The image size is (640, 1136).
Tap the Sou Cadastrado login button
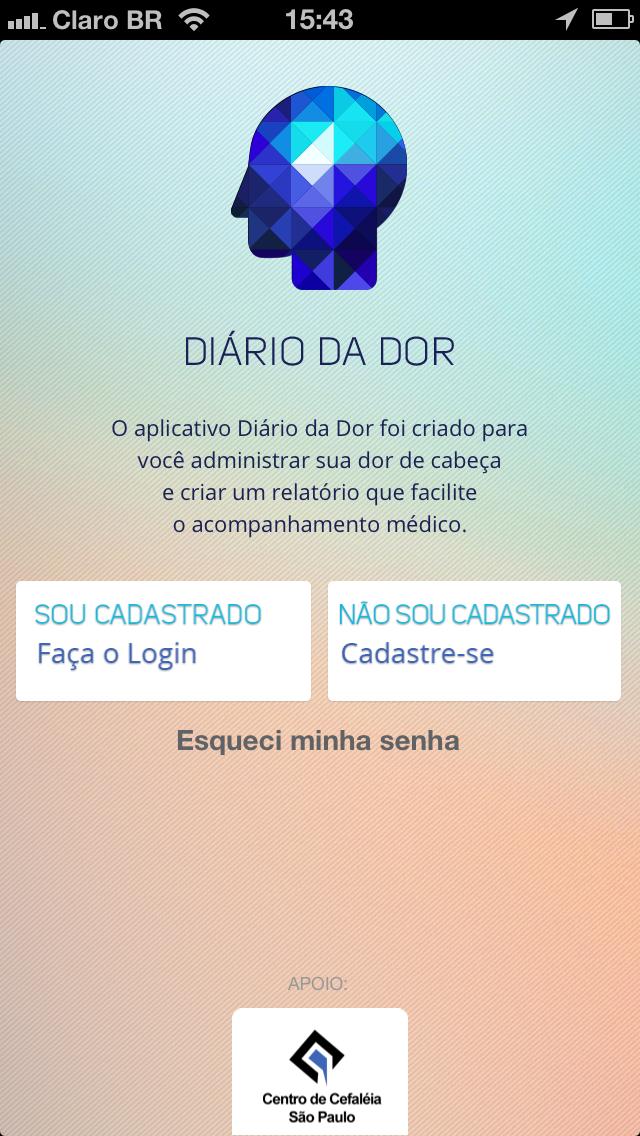point(163,640)
